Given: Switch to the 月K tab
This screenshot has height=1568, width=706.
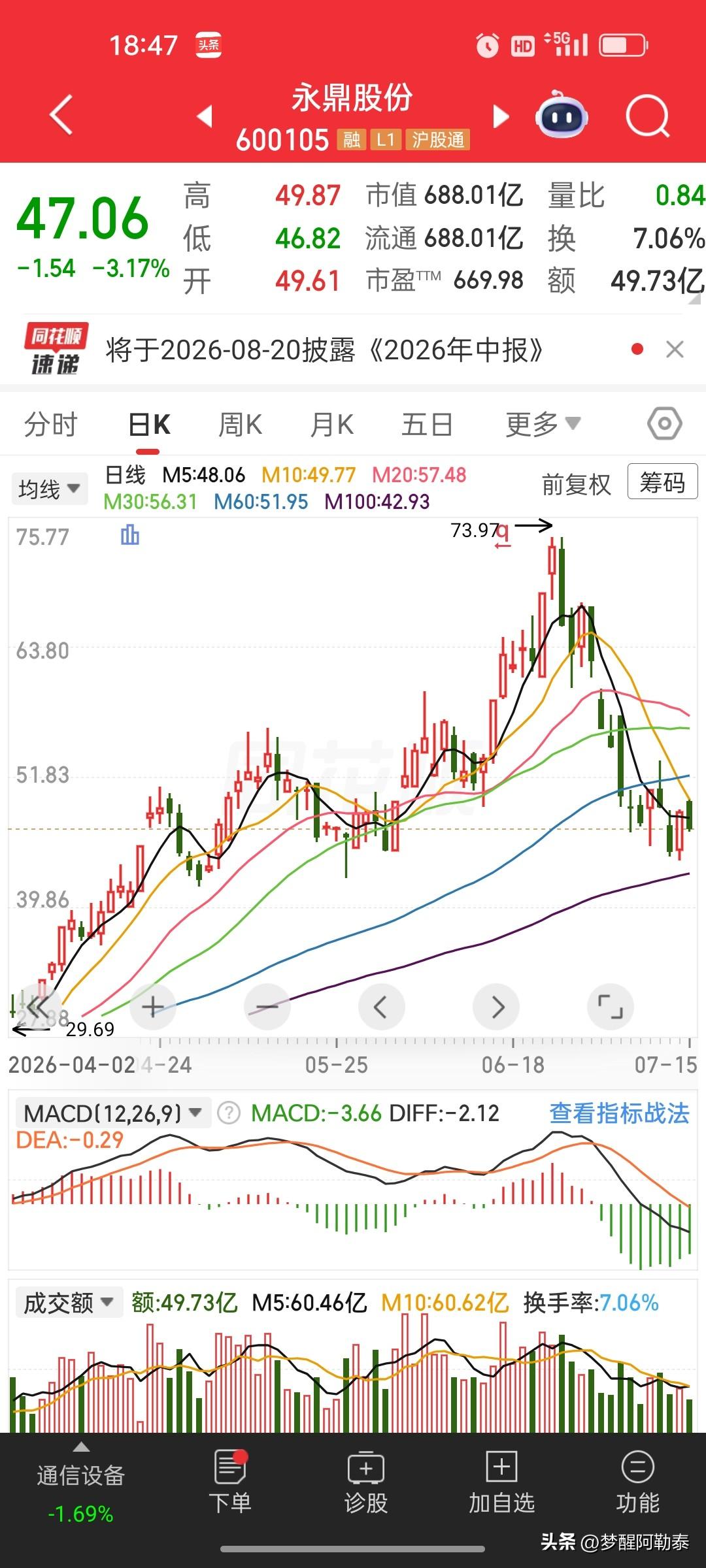Looking at the screenshot, I should pos(332,425).
